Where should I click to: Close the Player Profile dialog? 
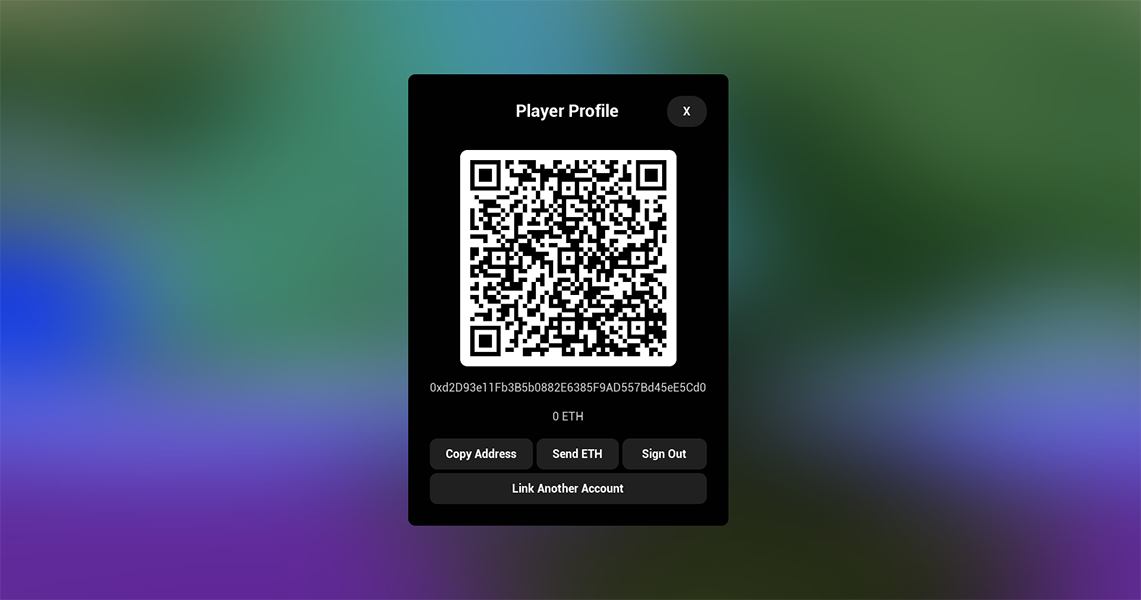[686, 112]
